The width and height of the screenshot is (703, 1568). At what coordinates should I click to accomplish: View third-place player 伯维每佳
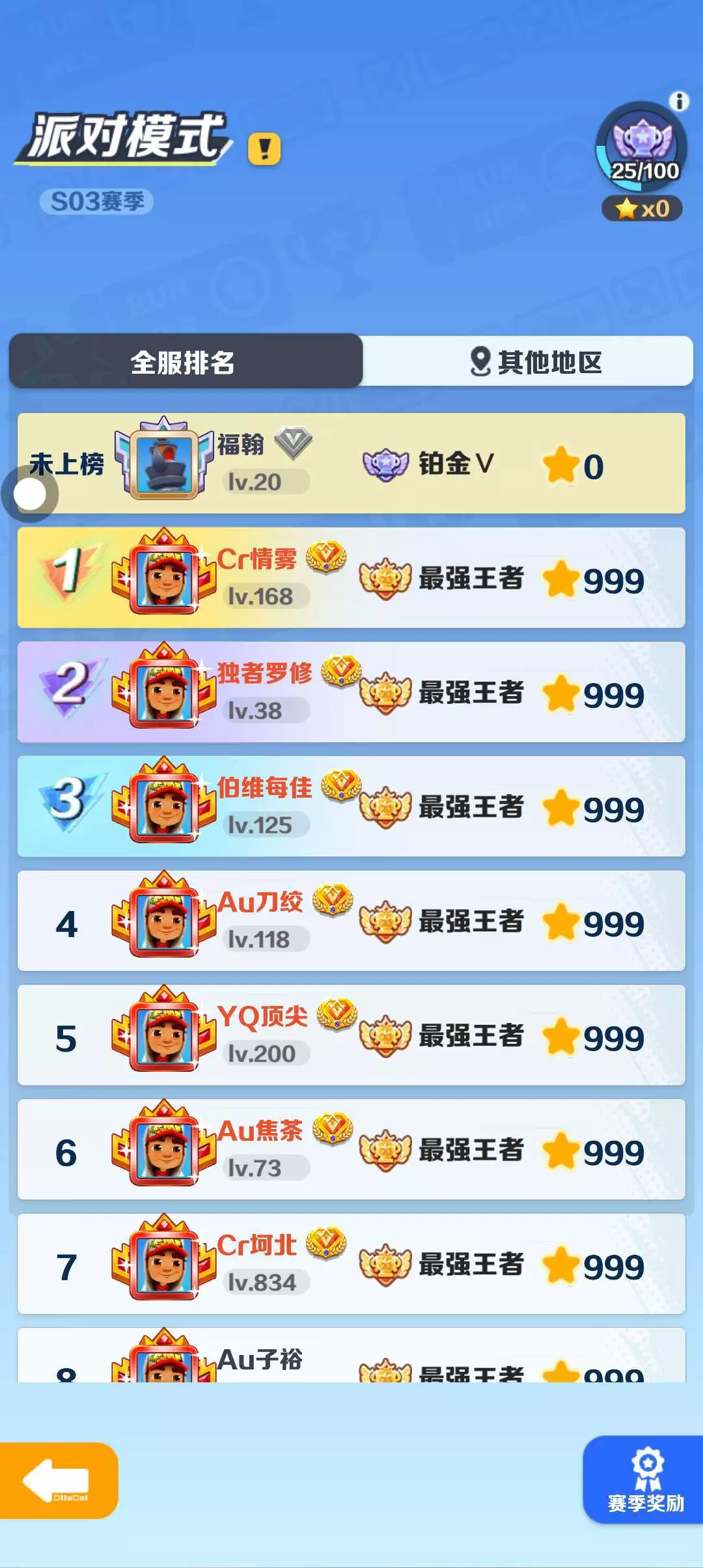[351, 806]
